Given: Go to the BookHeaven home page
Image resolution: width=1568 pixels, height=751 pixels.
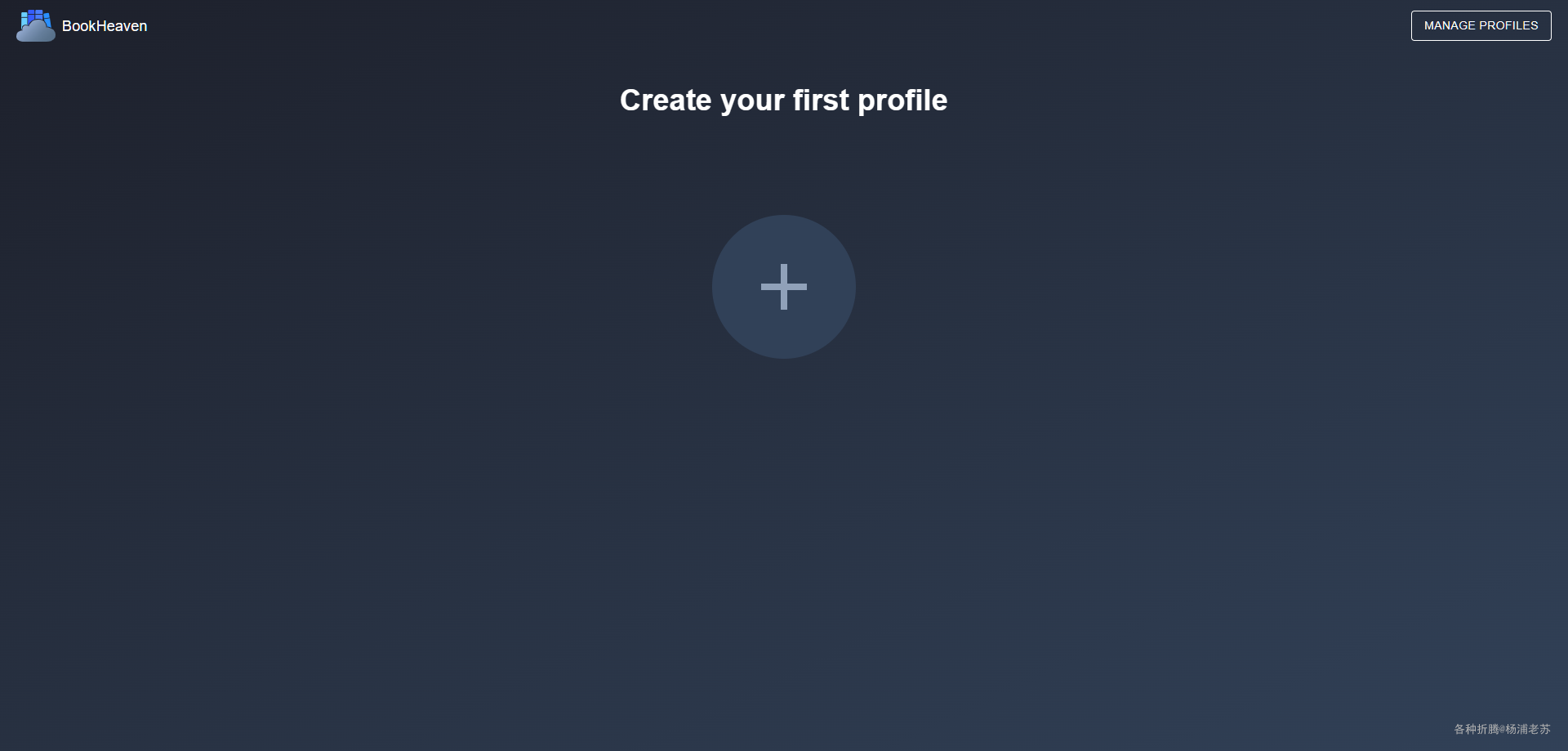Looking at the screenshot, I should tap(82, 26).
